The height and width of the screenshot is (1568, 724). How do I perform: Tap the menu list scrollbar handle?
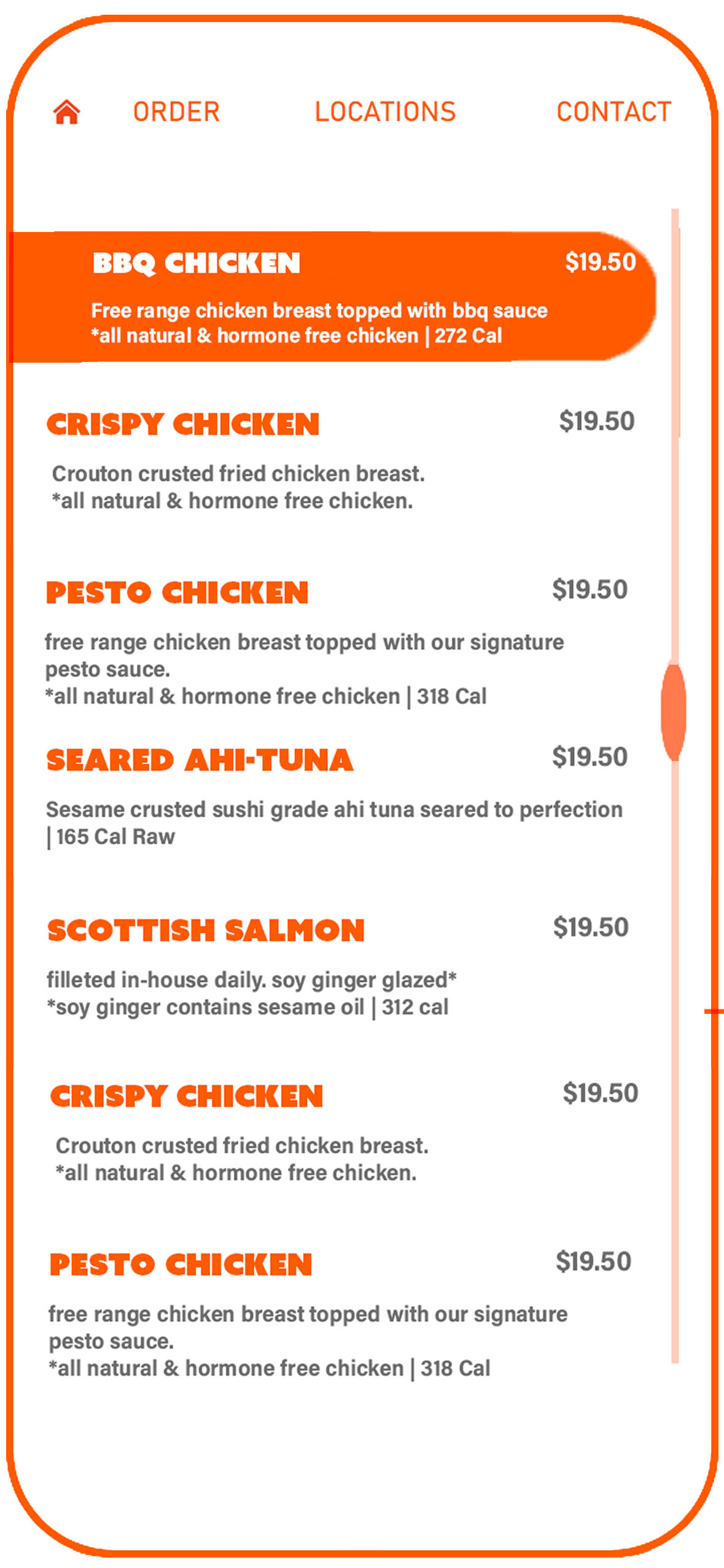pos(674,713)
